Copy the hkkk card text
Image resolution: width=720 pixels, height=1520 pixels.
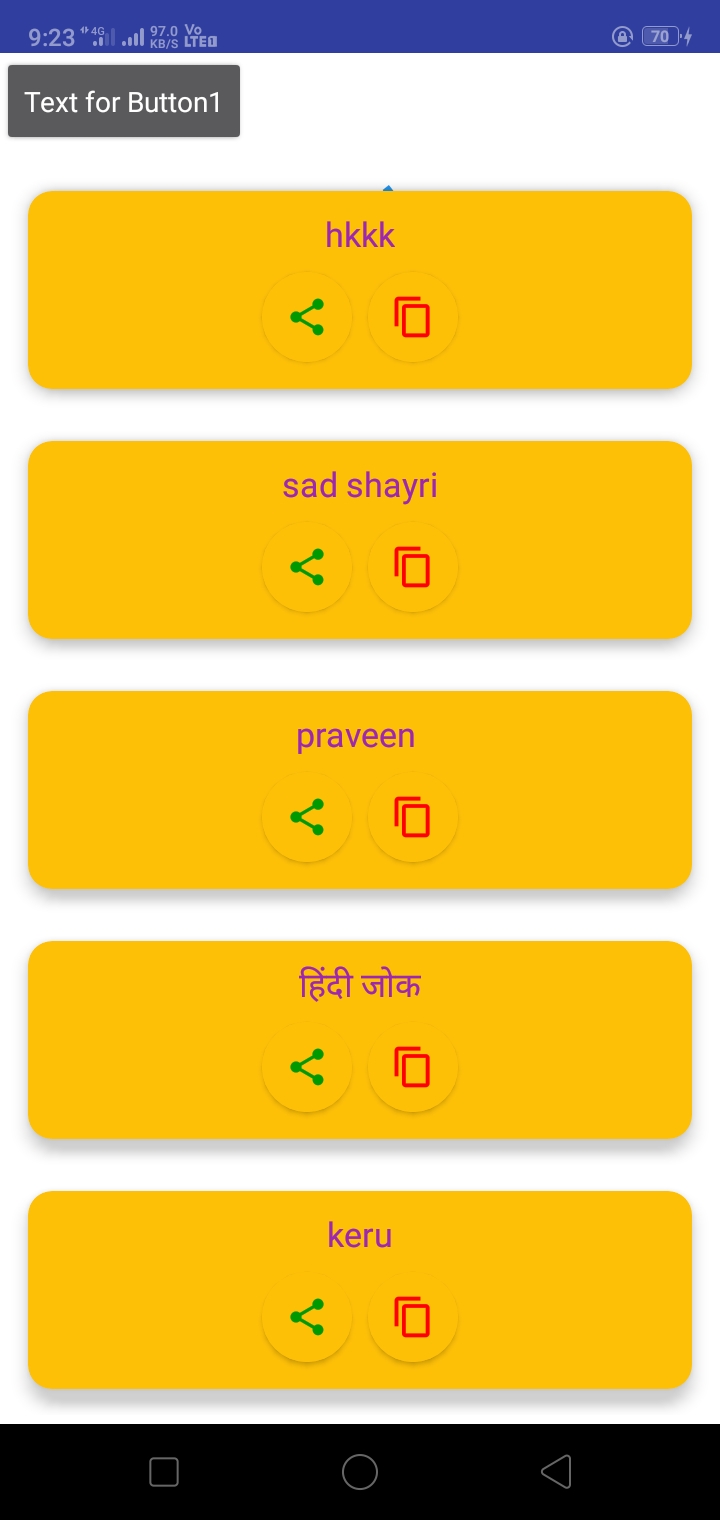tap(413, 317)
